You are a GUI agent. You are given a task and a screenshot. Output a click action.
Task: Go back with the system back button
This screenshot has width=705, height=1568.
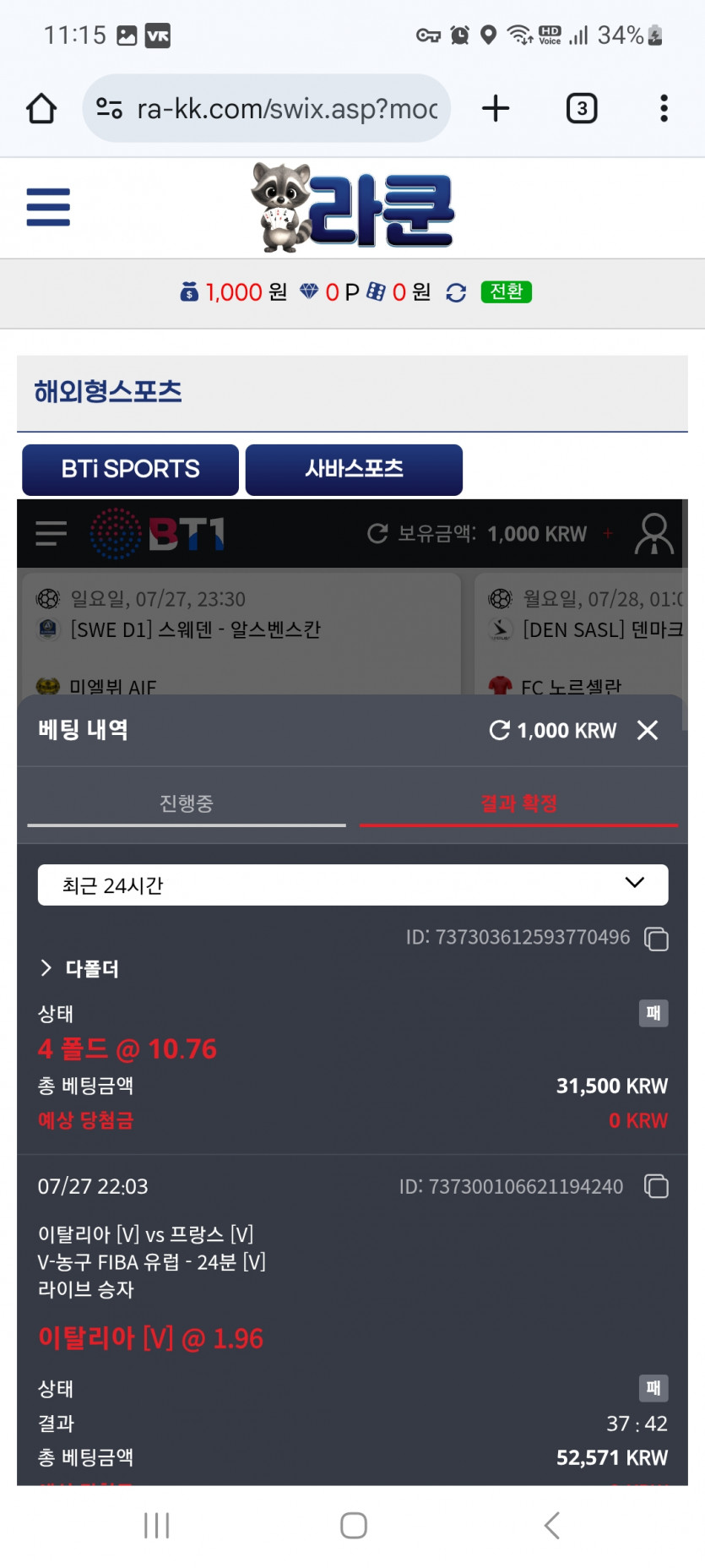(x=551, y=1526)
